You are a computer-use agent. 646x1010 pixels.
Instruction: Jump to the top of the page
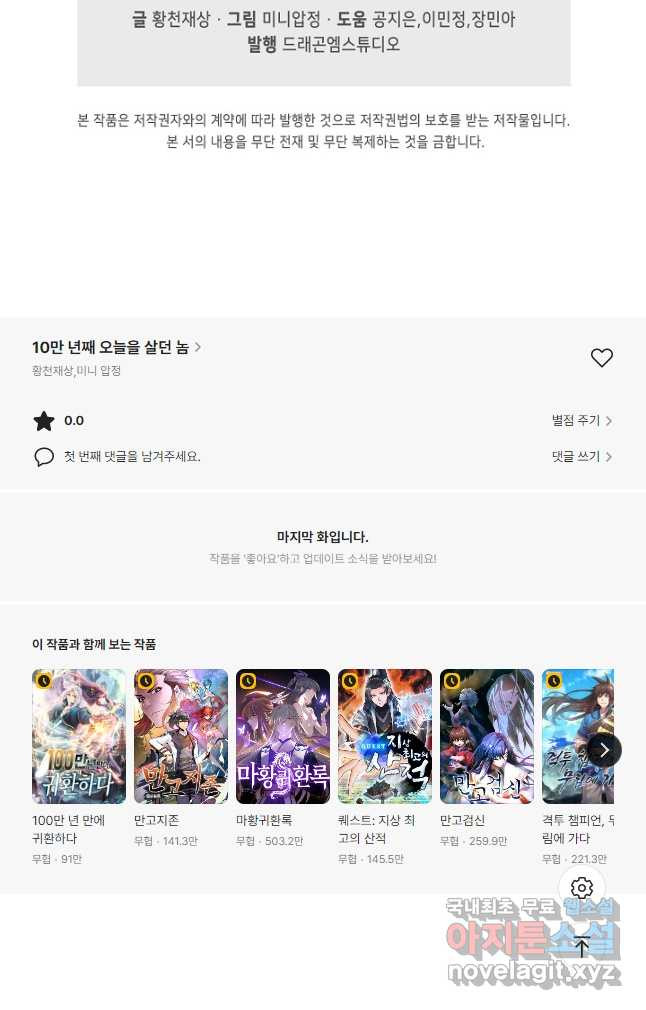(x=582, y=946)
